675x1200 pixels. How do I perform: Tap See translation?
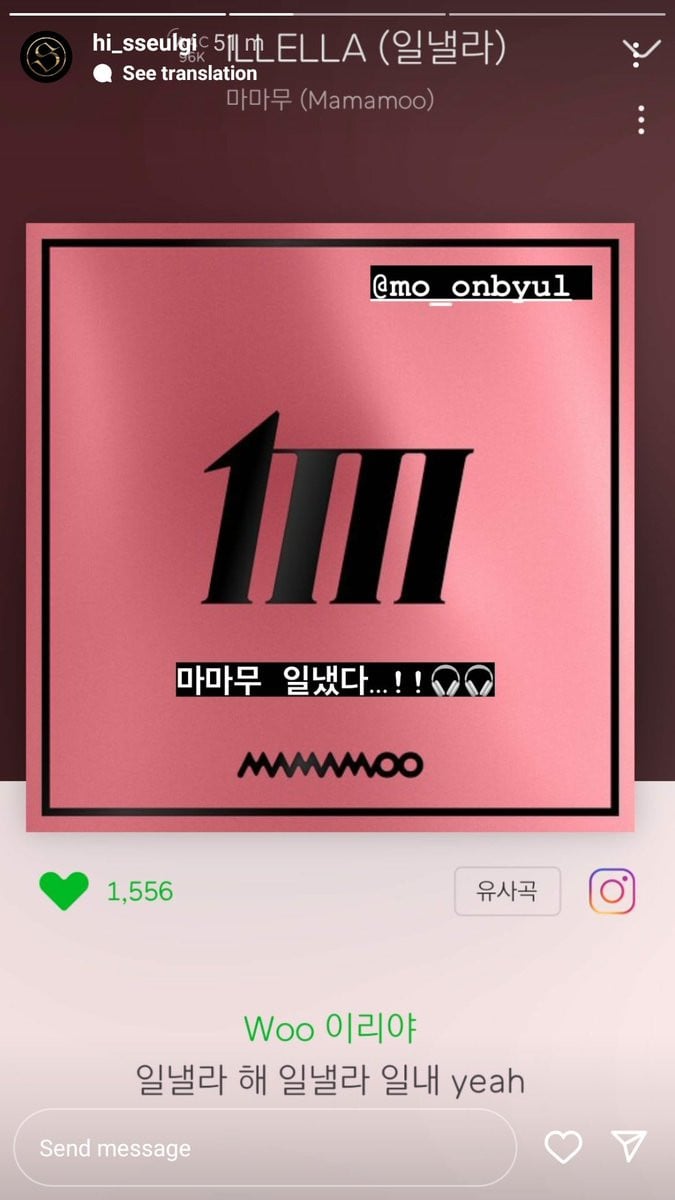[x=188, y=73]
